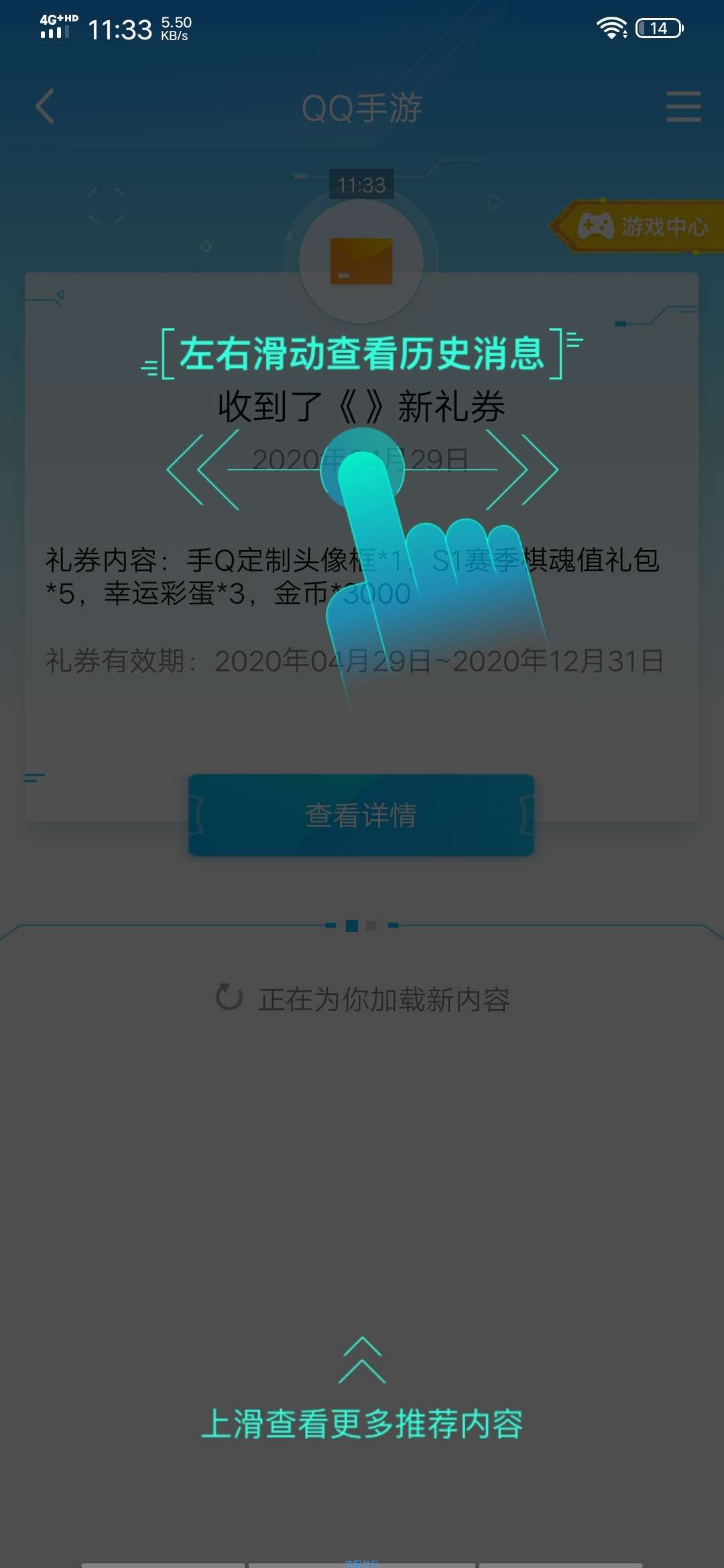Go back from QQ手游

pyautogui.click(x=45, y=107)
